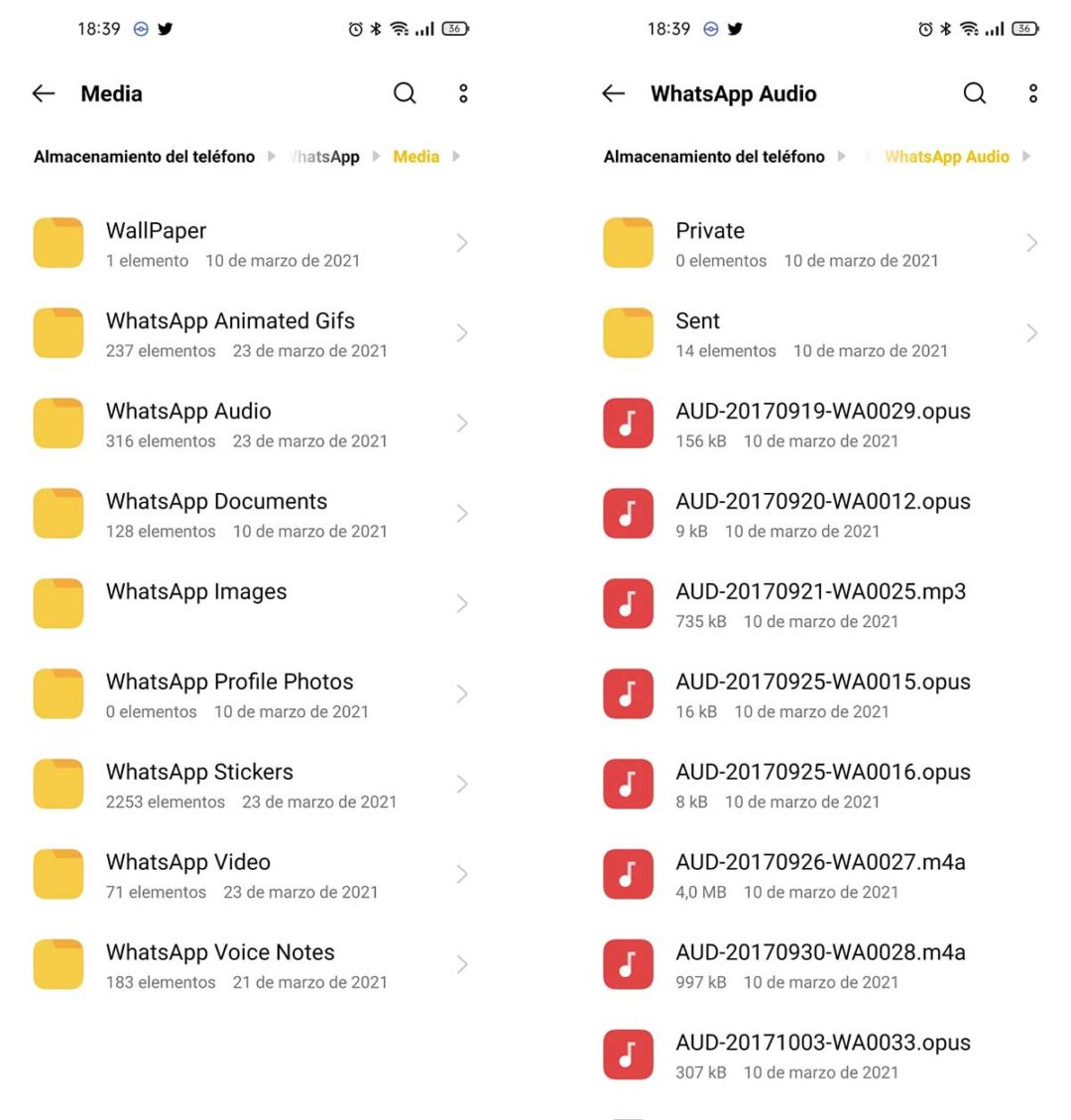Screen dimensions: 1071x1120
Task: Open the search icon on the Media screen
Action: click(405, 93)
